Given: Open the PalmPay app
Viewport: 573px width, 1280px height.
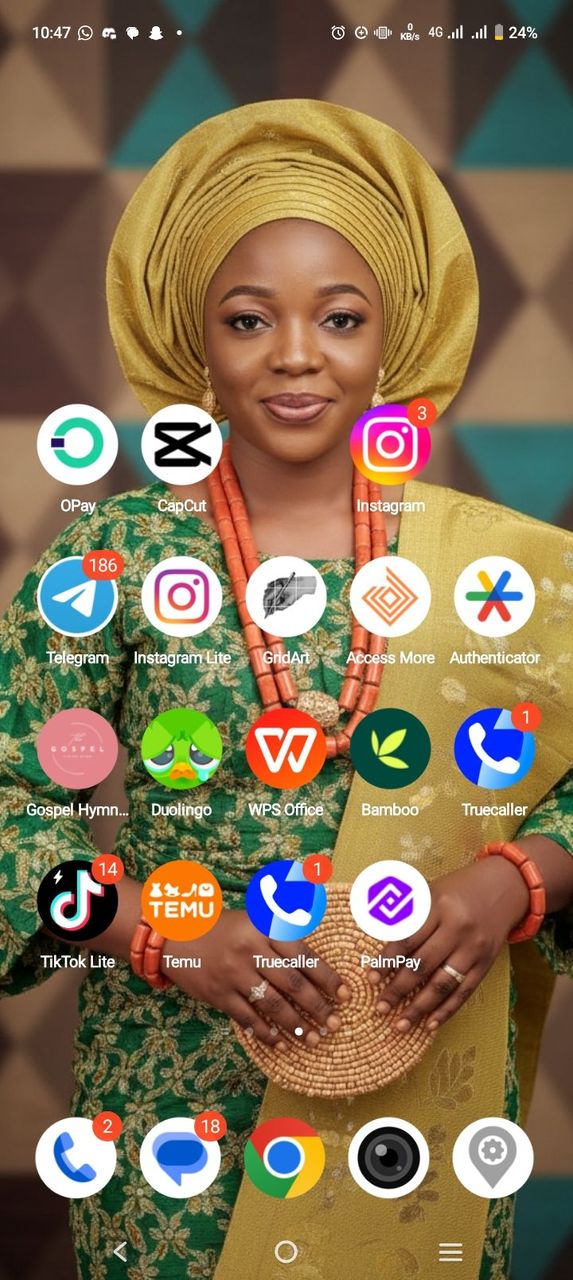Looking at the screenshot, I should click(x=390, y=901).
